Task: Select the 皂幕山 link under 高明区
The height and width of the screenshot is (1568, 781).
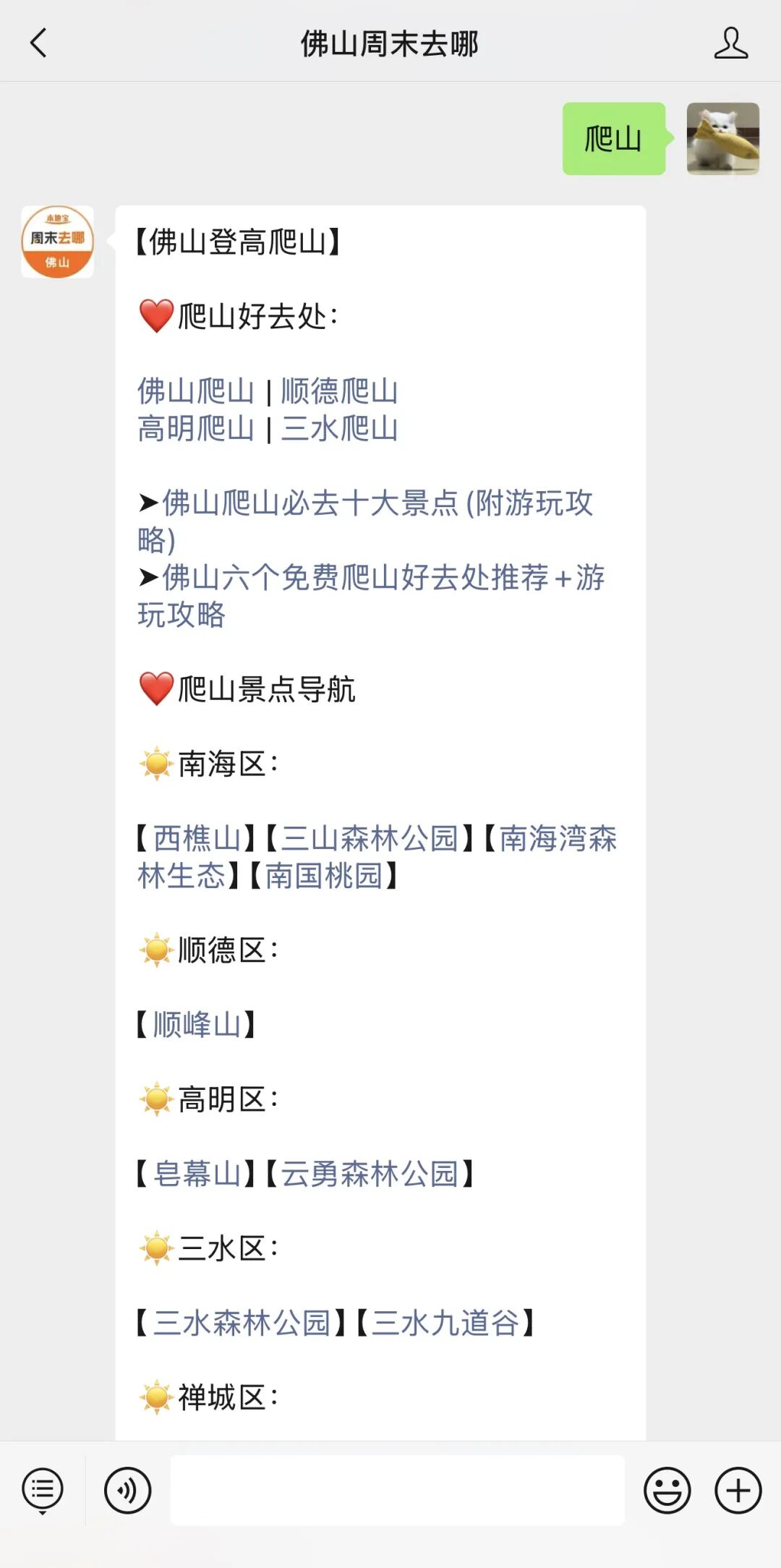Action: (x=196, y=1172)
